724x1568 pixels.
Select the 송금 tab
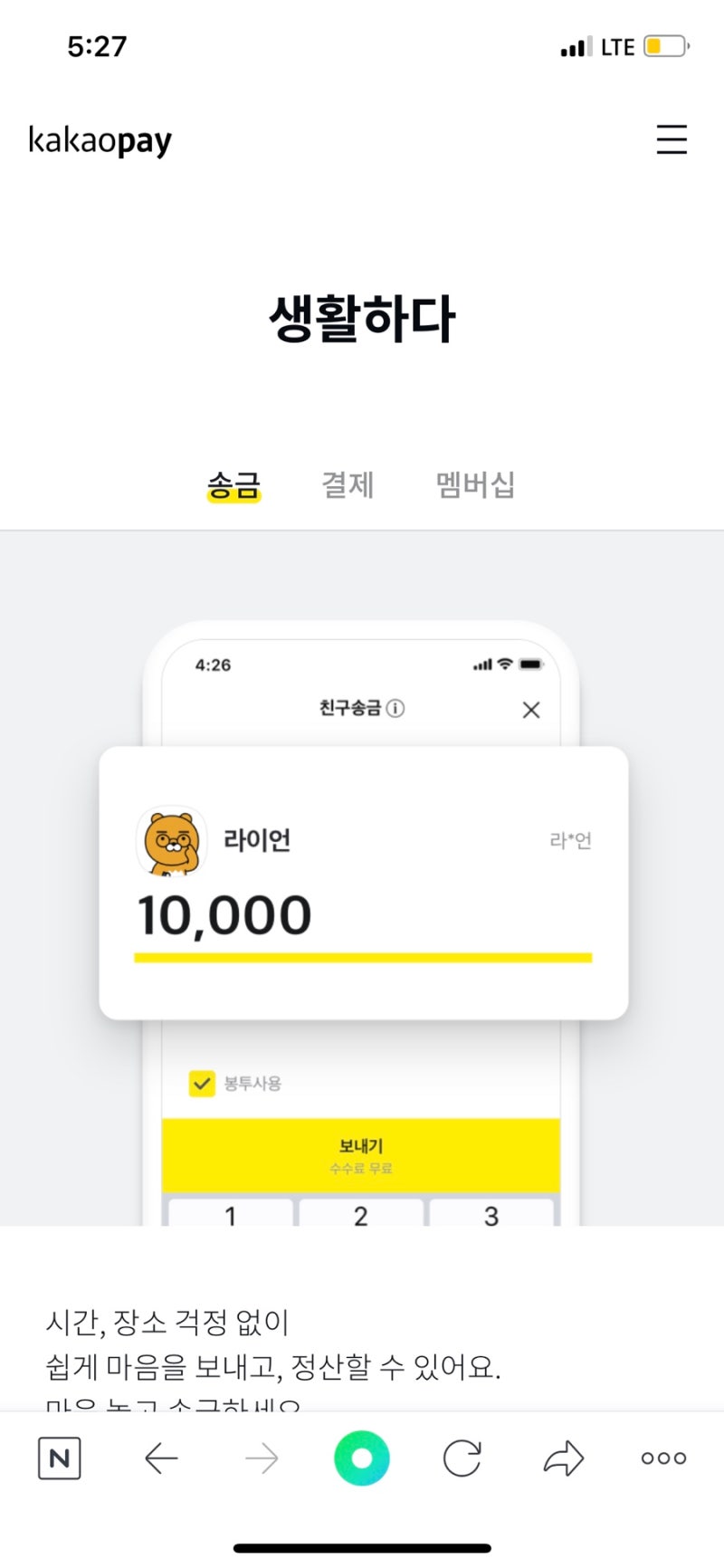click(x=233, y=486)
